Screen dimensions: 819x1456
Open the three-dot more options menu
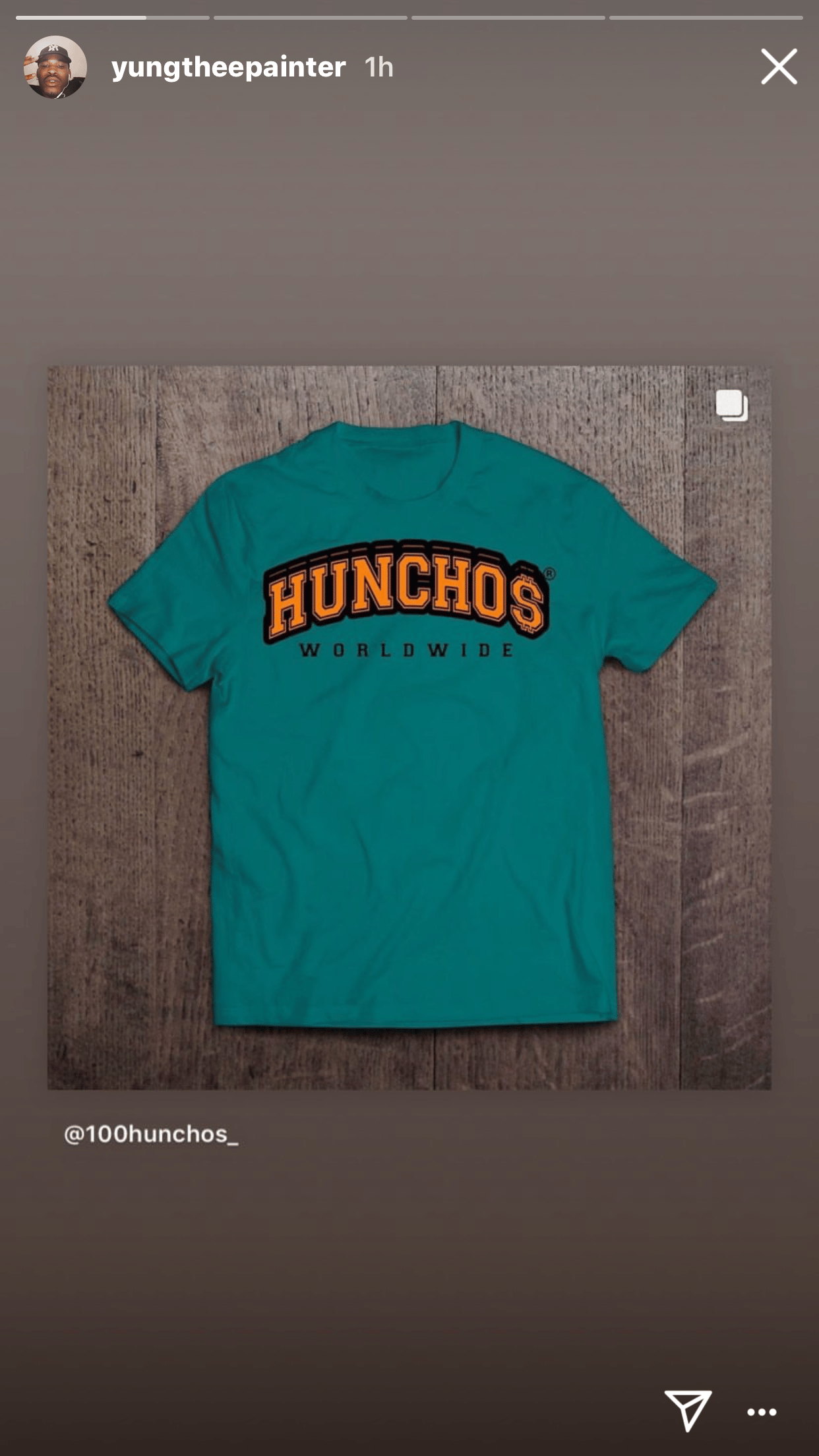click(762, 1412)
